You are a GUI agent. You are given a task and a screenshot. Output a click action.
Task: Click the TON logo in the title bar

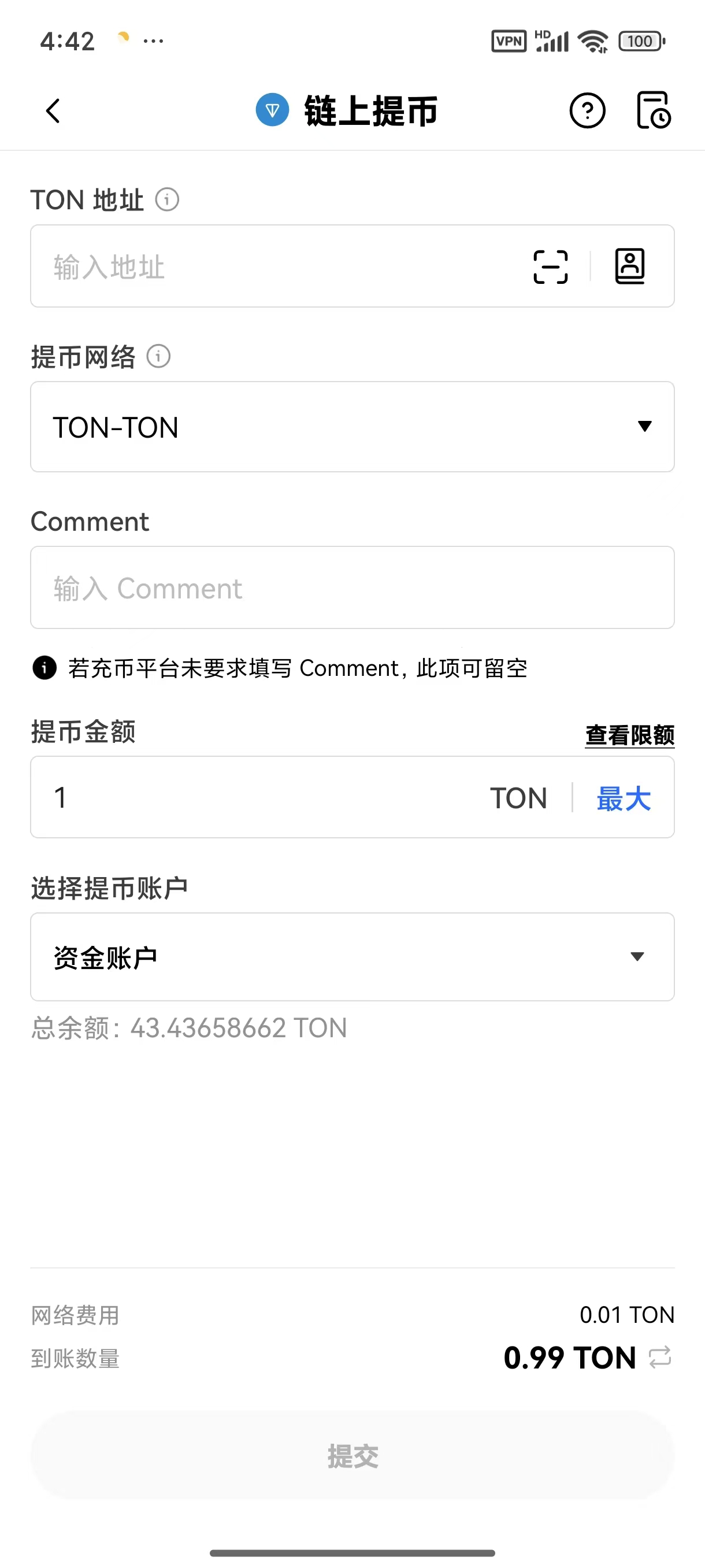pos(272,110)
